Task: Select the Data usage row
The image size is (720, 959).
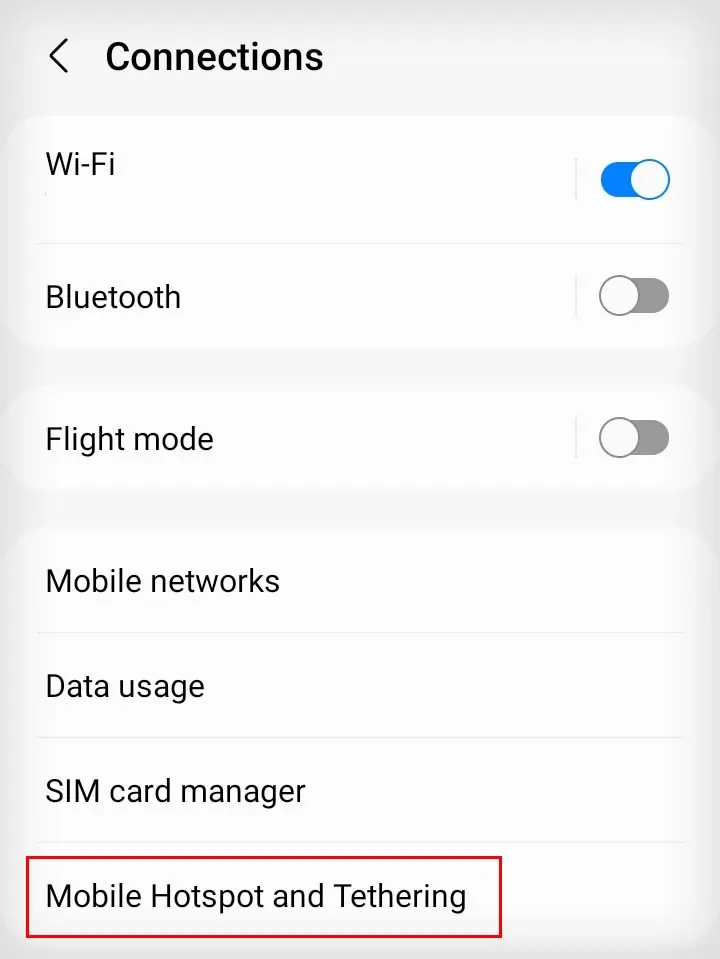Action: [x=360, y=686]
